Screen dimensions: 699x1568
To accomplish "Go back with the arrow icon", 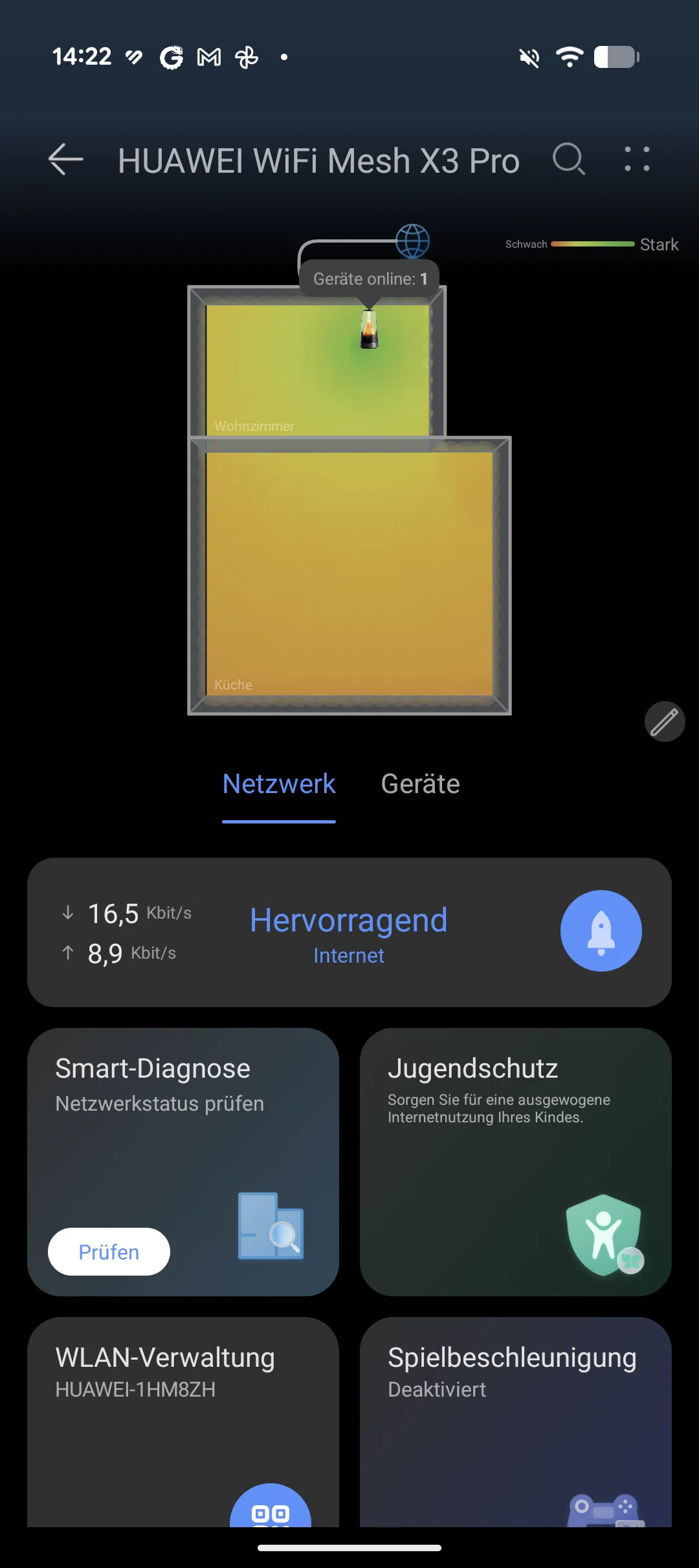I will point(65,159).
